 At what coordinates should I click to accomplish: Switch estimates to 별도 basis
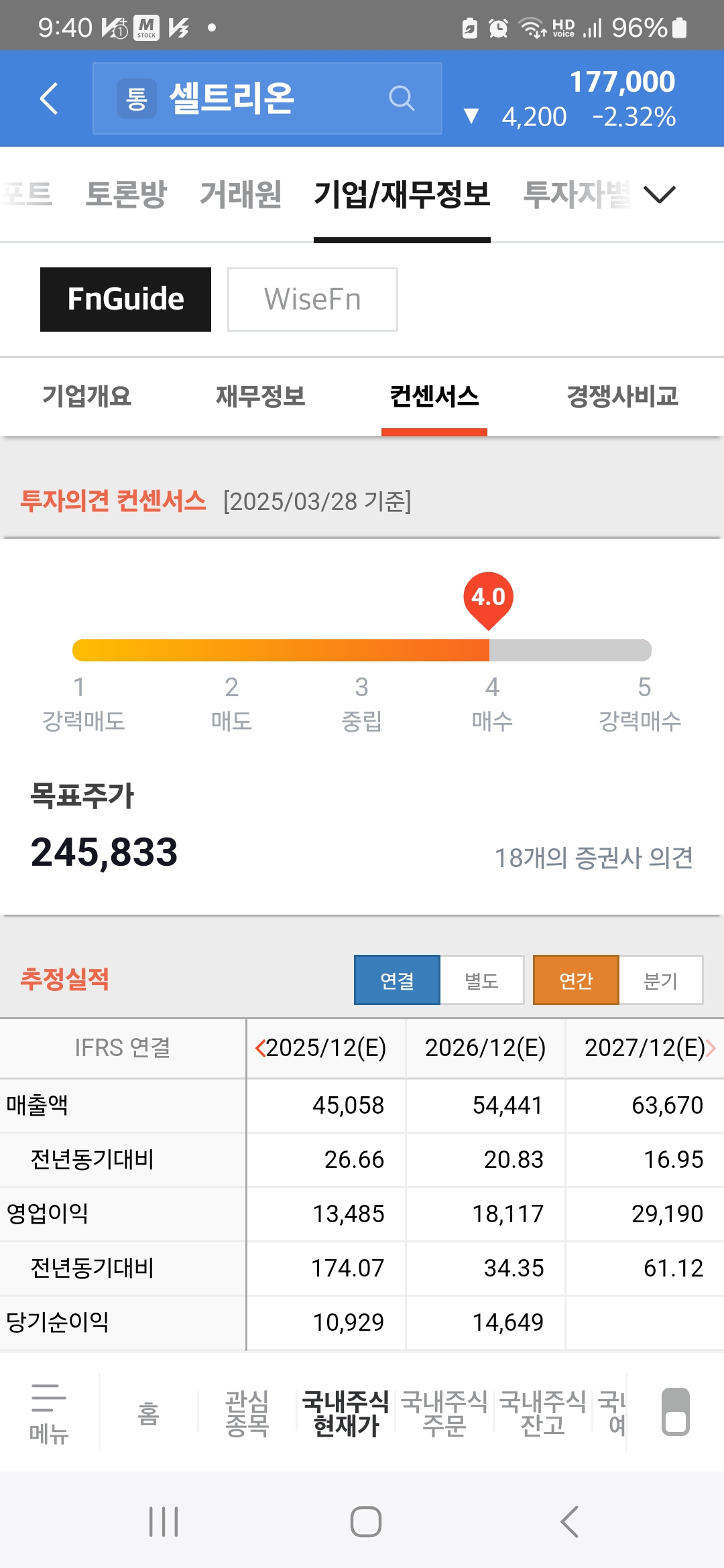pos(481,980)
